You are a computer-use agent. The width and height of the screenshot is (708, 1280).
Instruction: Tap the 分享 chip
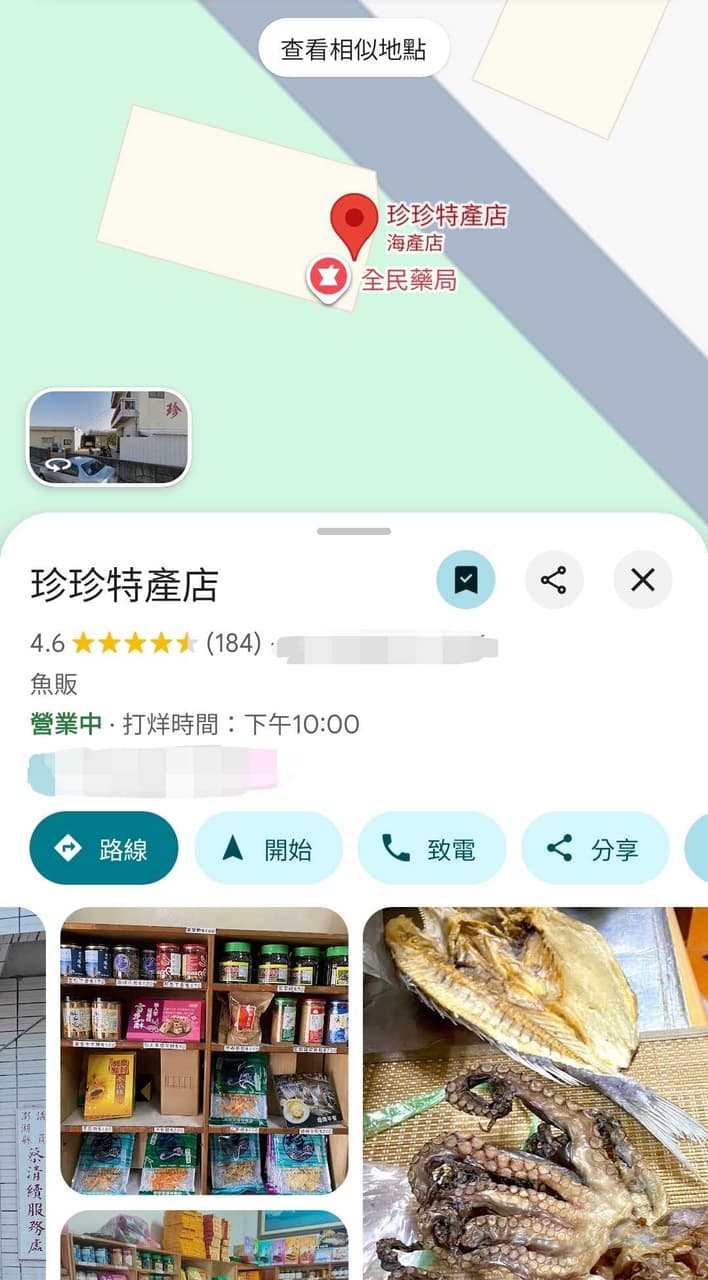[595, 849]
